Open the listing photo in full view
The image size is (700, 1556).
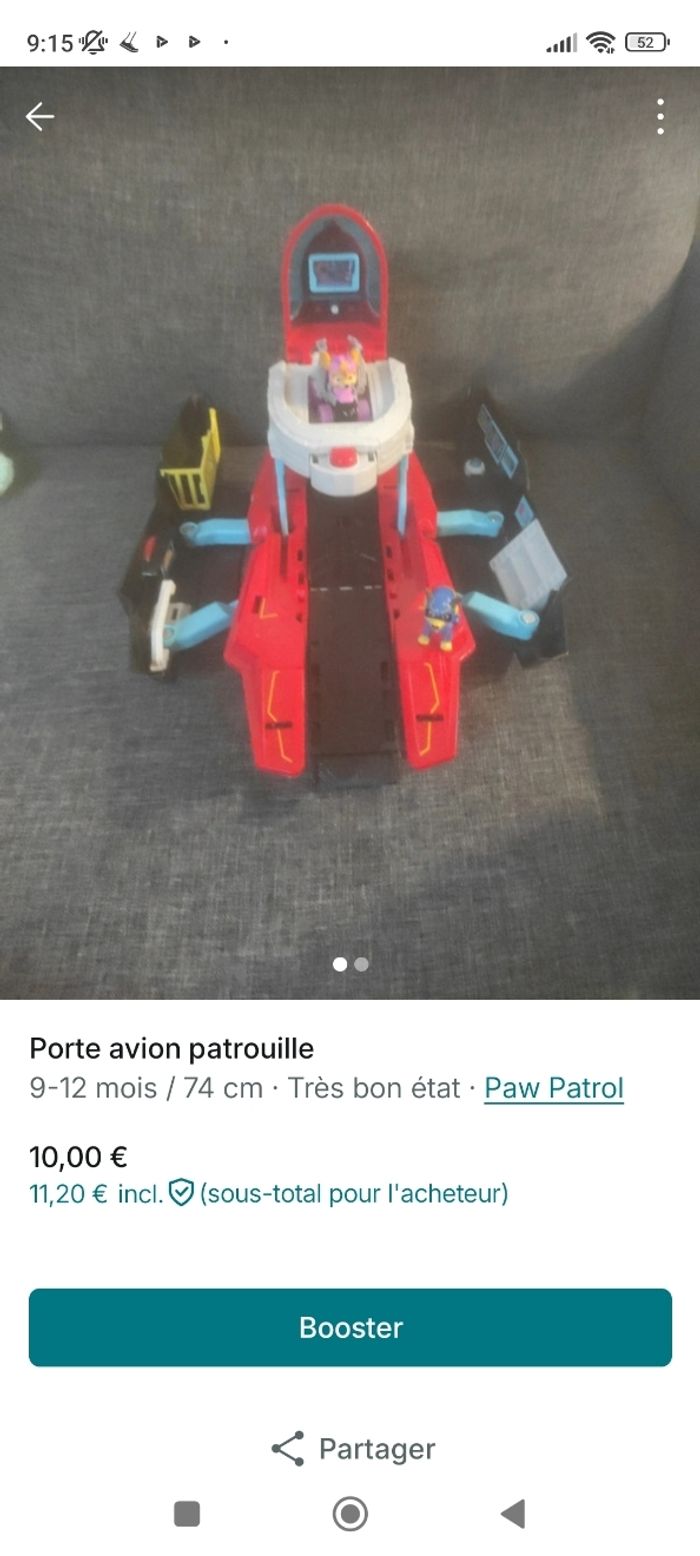[350, 530]
